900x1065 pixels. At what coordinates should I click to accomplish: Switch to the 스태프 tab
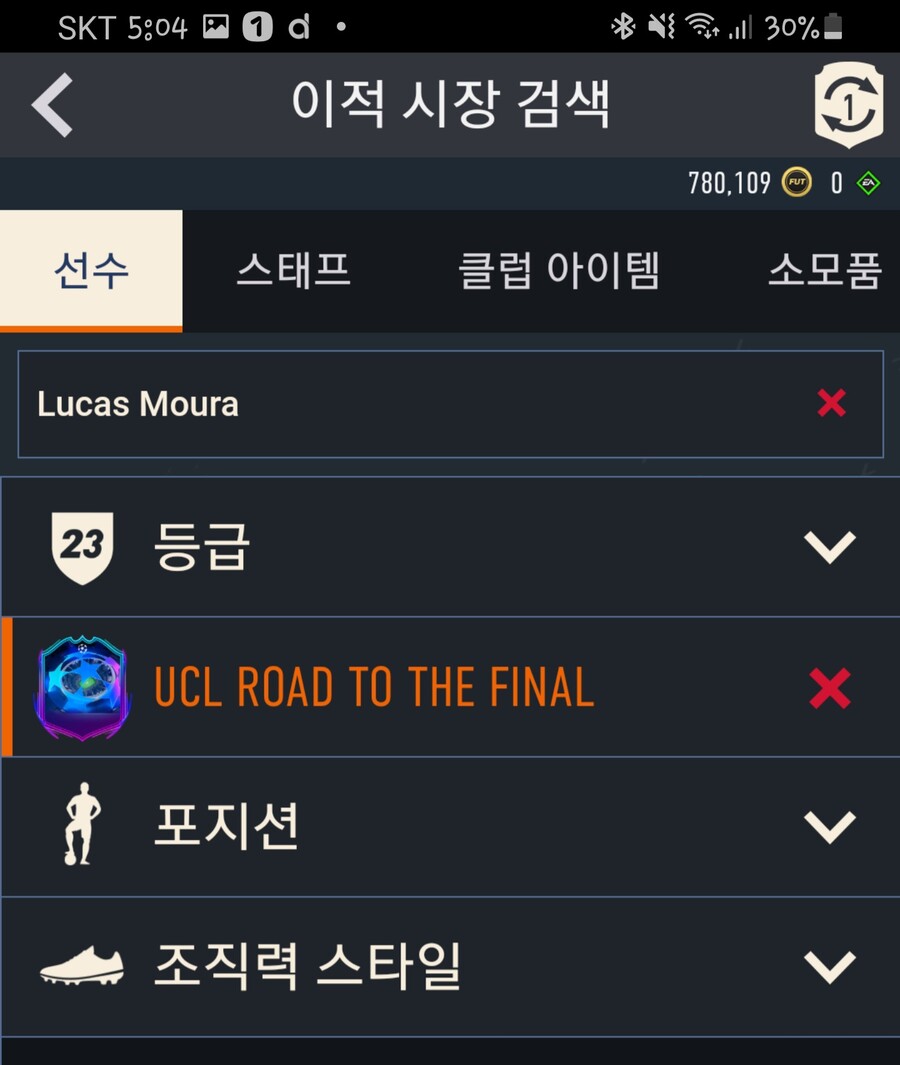click(293, 271)
